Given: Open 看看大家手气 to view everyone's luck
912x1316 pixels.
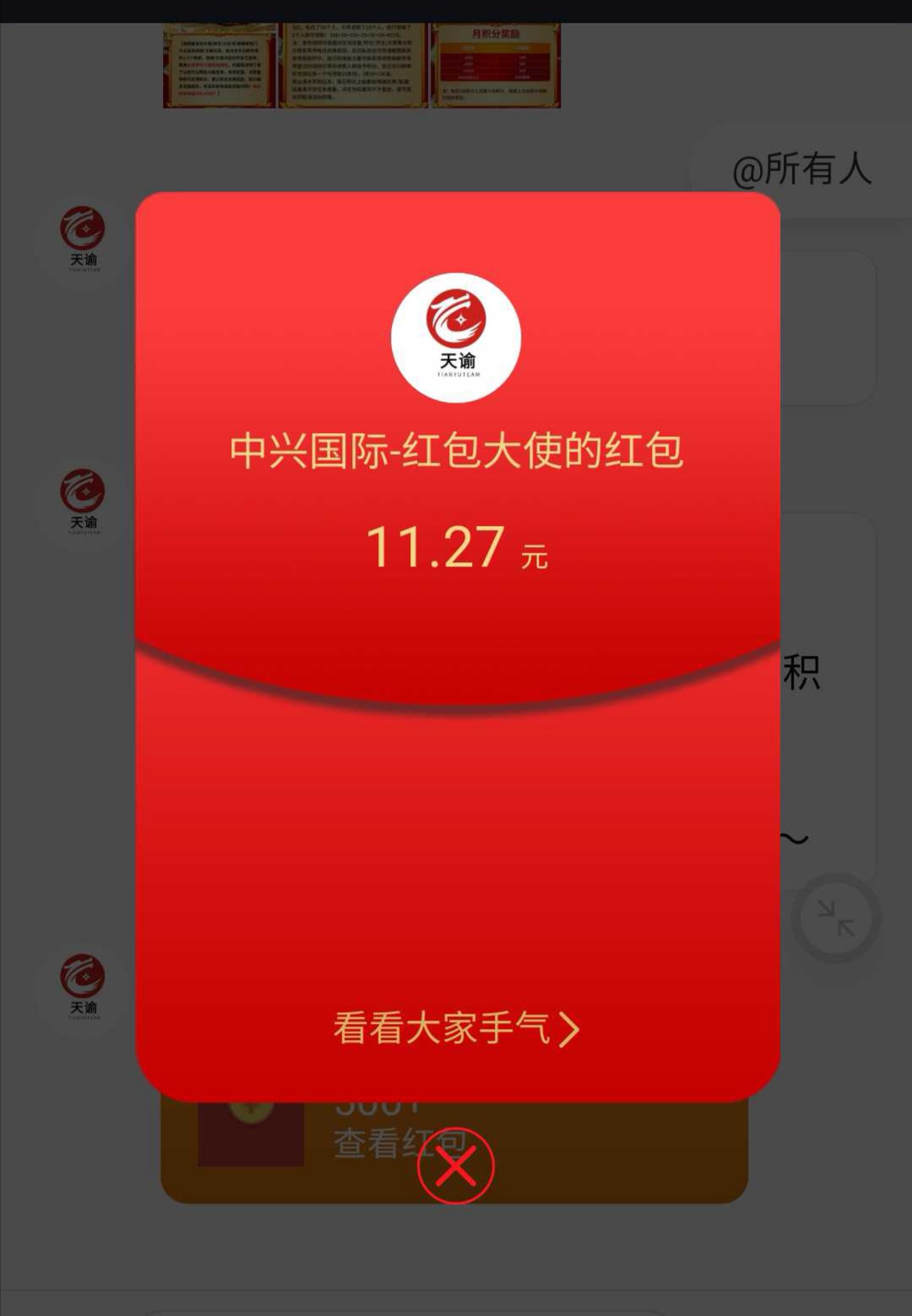Looking at the screenshot, I should [456, 1028].
